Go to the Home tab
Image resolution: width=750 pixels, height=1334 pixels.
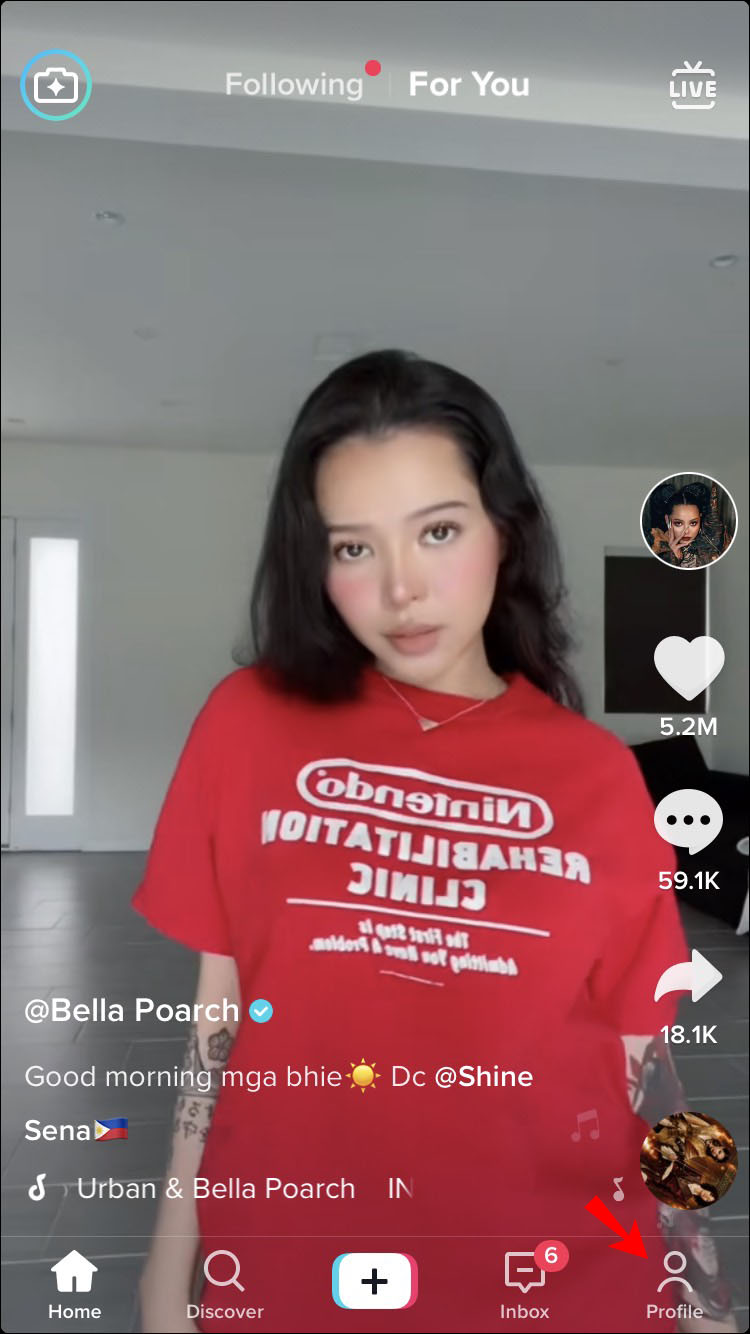74,1286
